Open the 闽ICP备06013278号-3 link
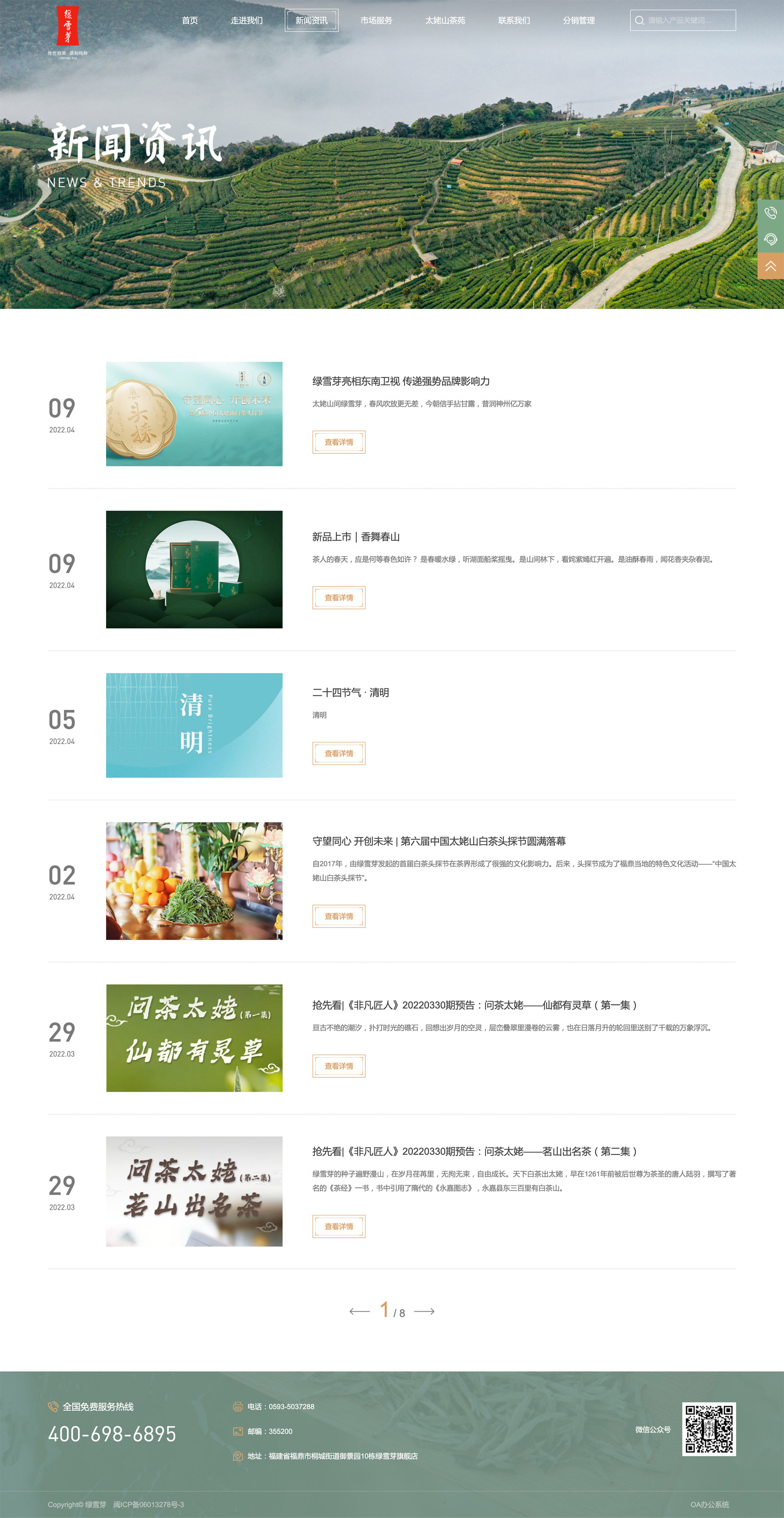This screenshot has width=784, height=1518. click(x=149, y=1505)
